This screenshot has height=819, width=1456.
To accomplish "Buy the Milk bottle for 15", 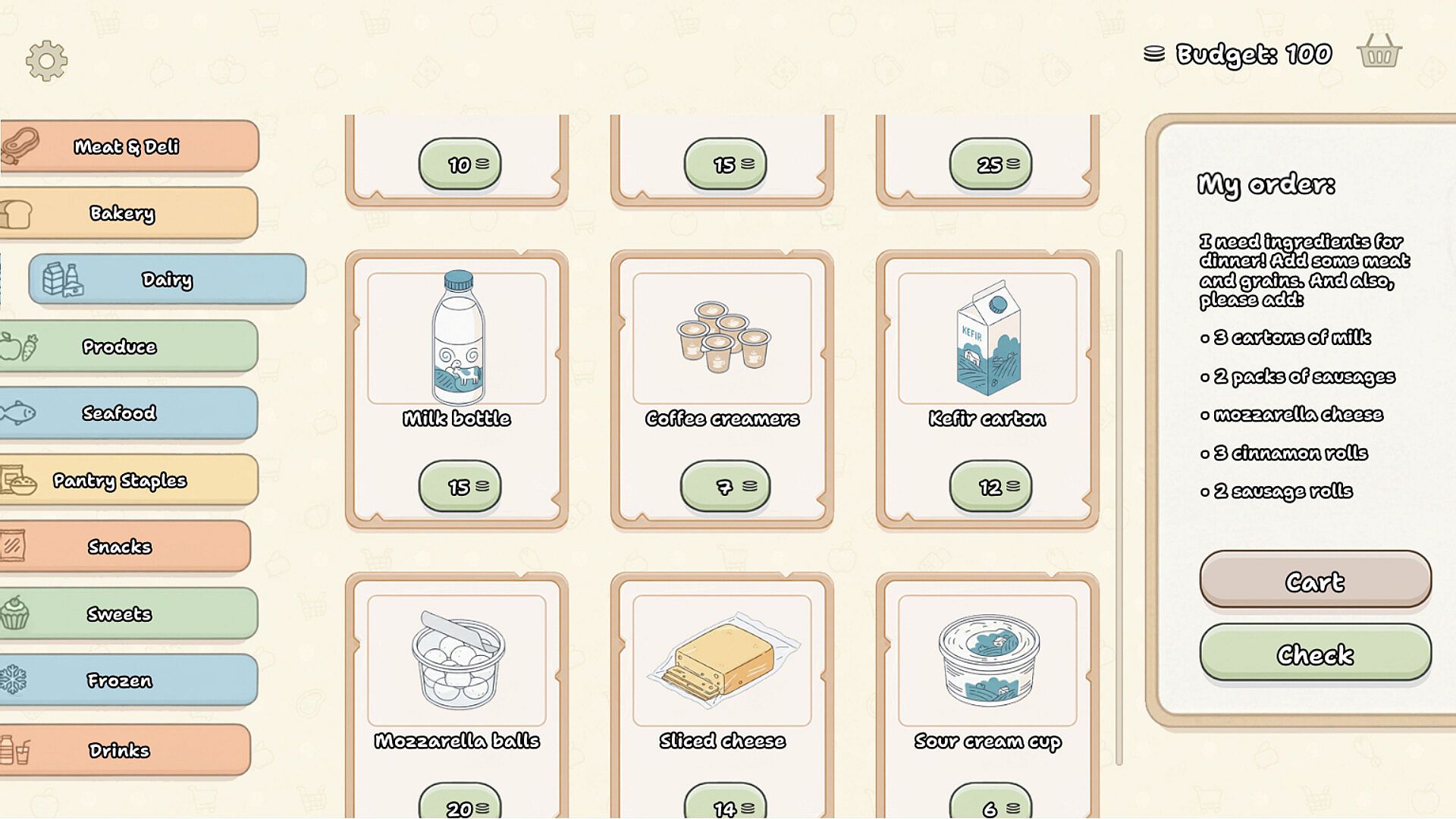I will point(460,486).
